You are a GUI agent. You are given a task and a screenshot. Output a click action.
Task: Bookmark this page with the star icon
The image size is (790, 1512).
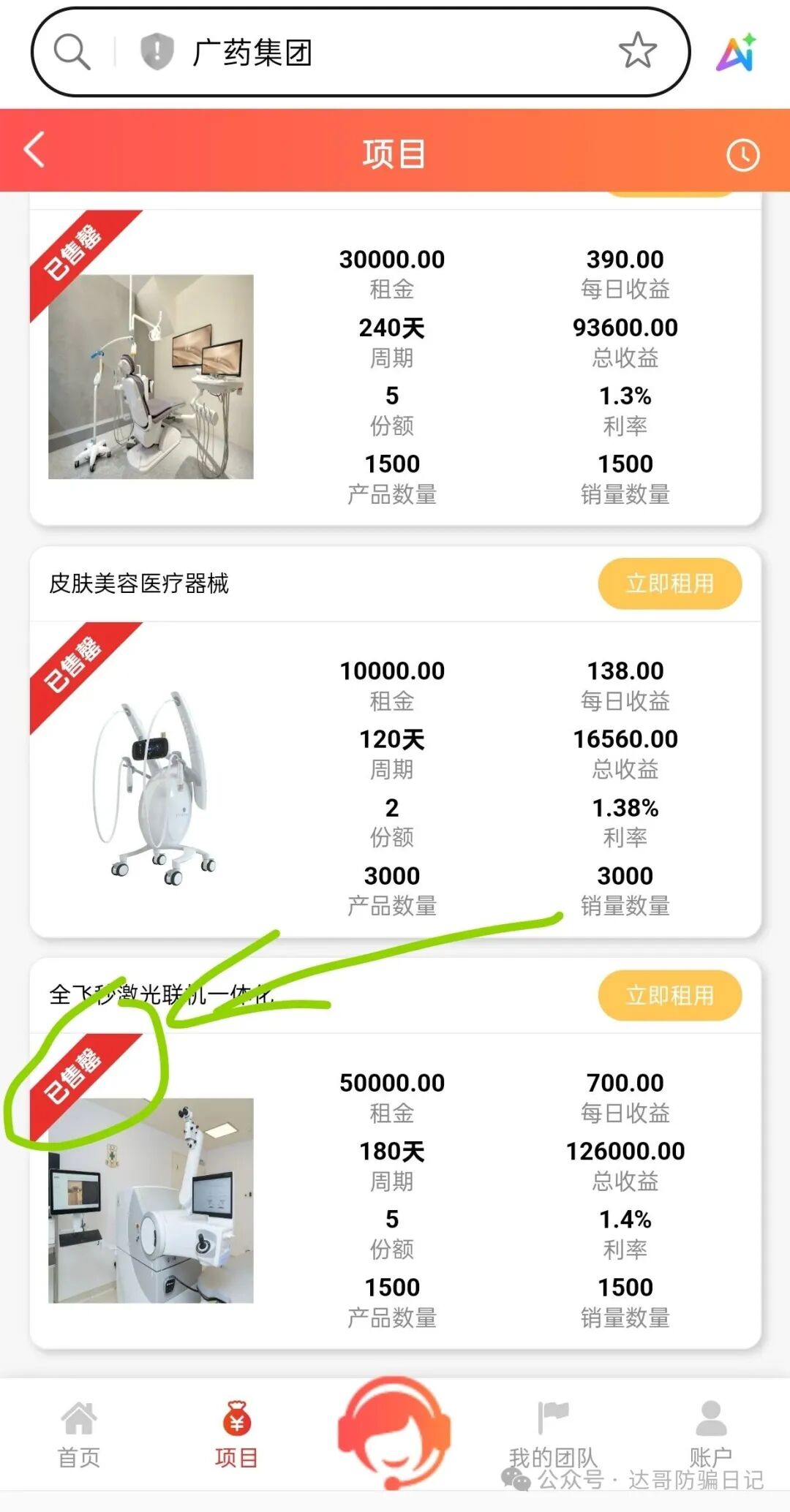(x=637, y=51)
